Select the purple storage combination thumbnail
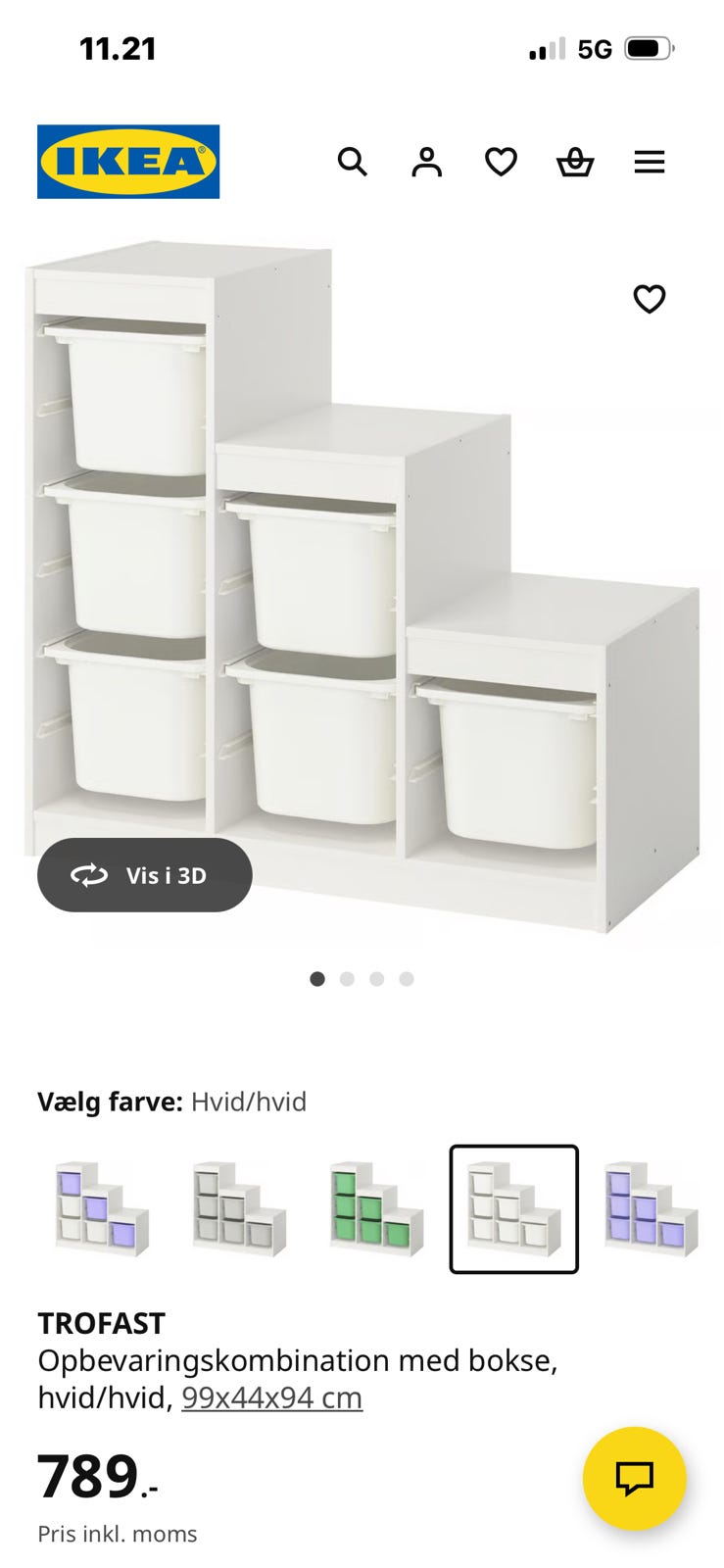This screenshot has width=724, height=1568. [x=652, y=1207]
